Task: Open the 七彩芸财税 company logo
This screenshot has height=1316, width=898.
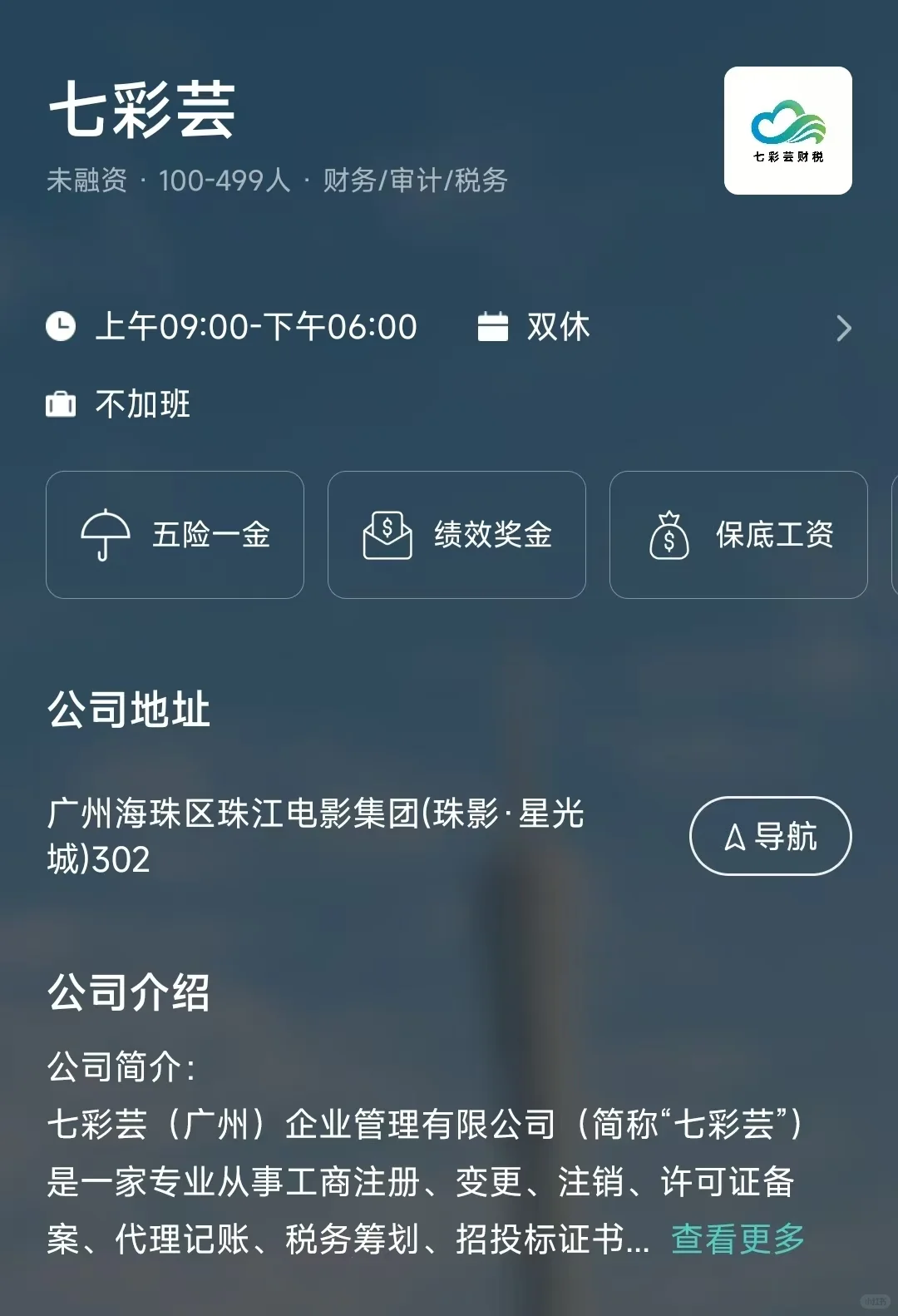Action: [787, 131]
